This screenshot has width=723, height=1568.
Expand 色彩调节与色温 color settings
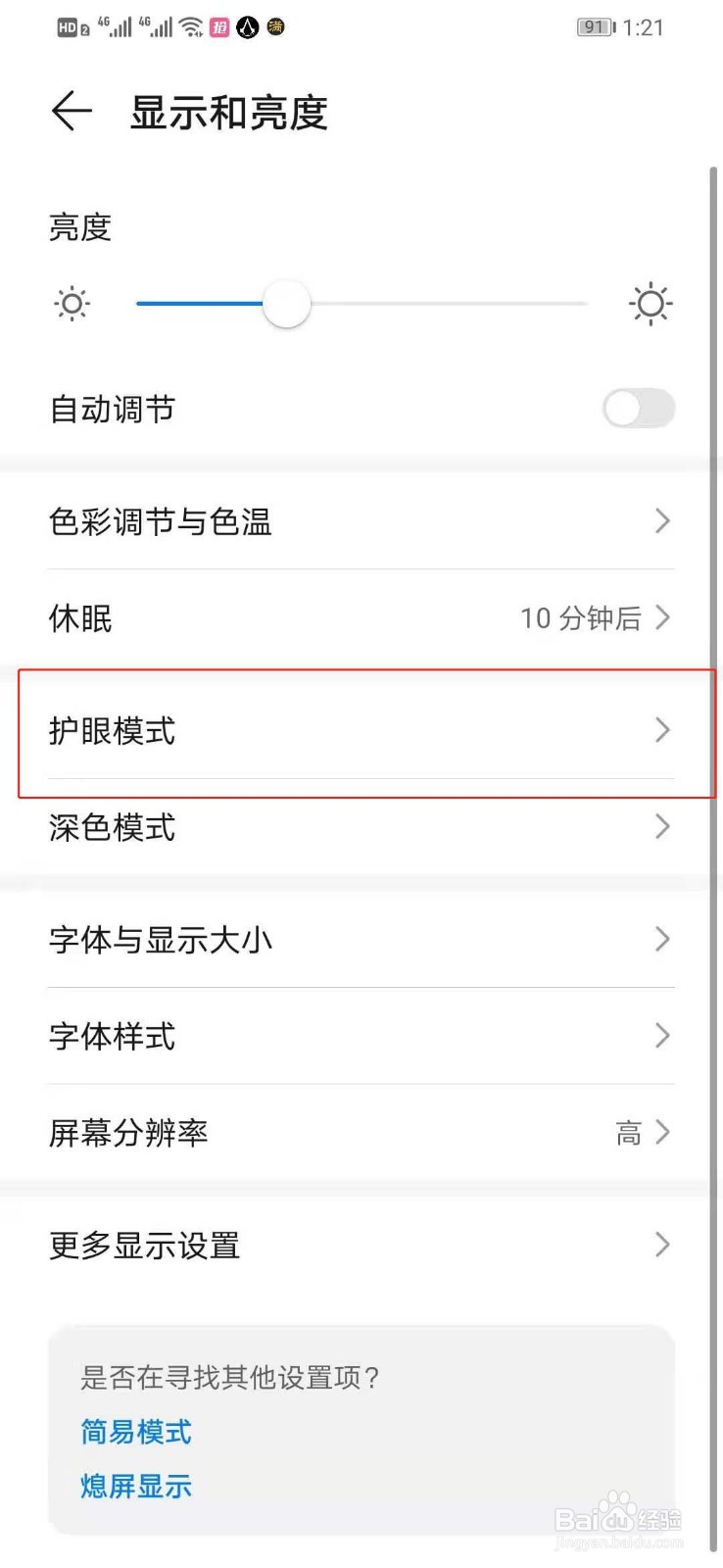point(361,521)
